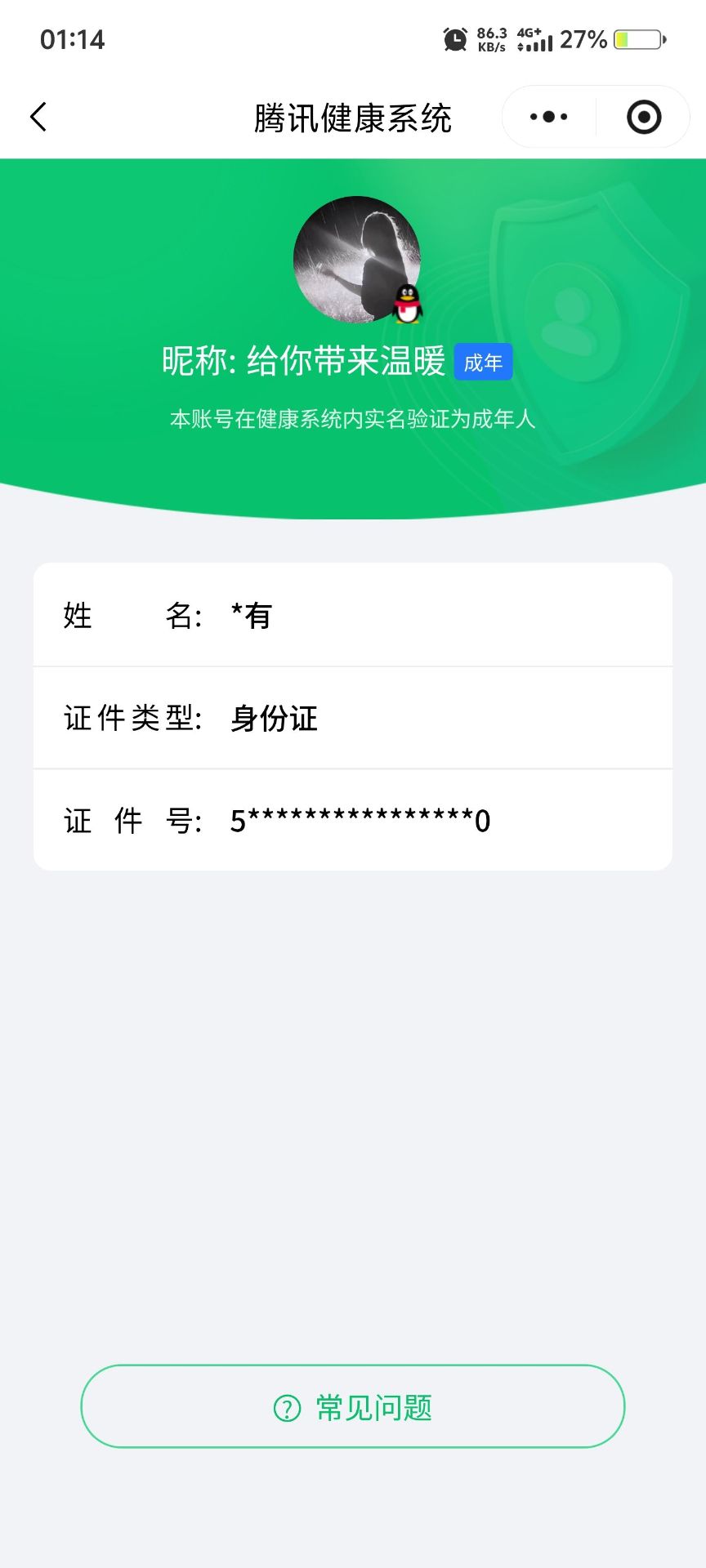The height and width of the screenshot is (1568, 706).
Task: Open the 常见问题 FAQ button
Action: point(353,1406)
